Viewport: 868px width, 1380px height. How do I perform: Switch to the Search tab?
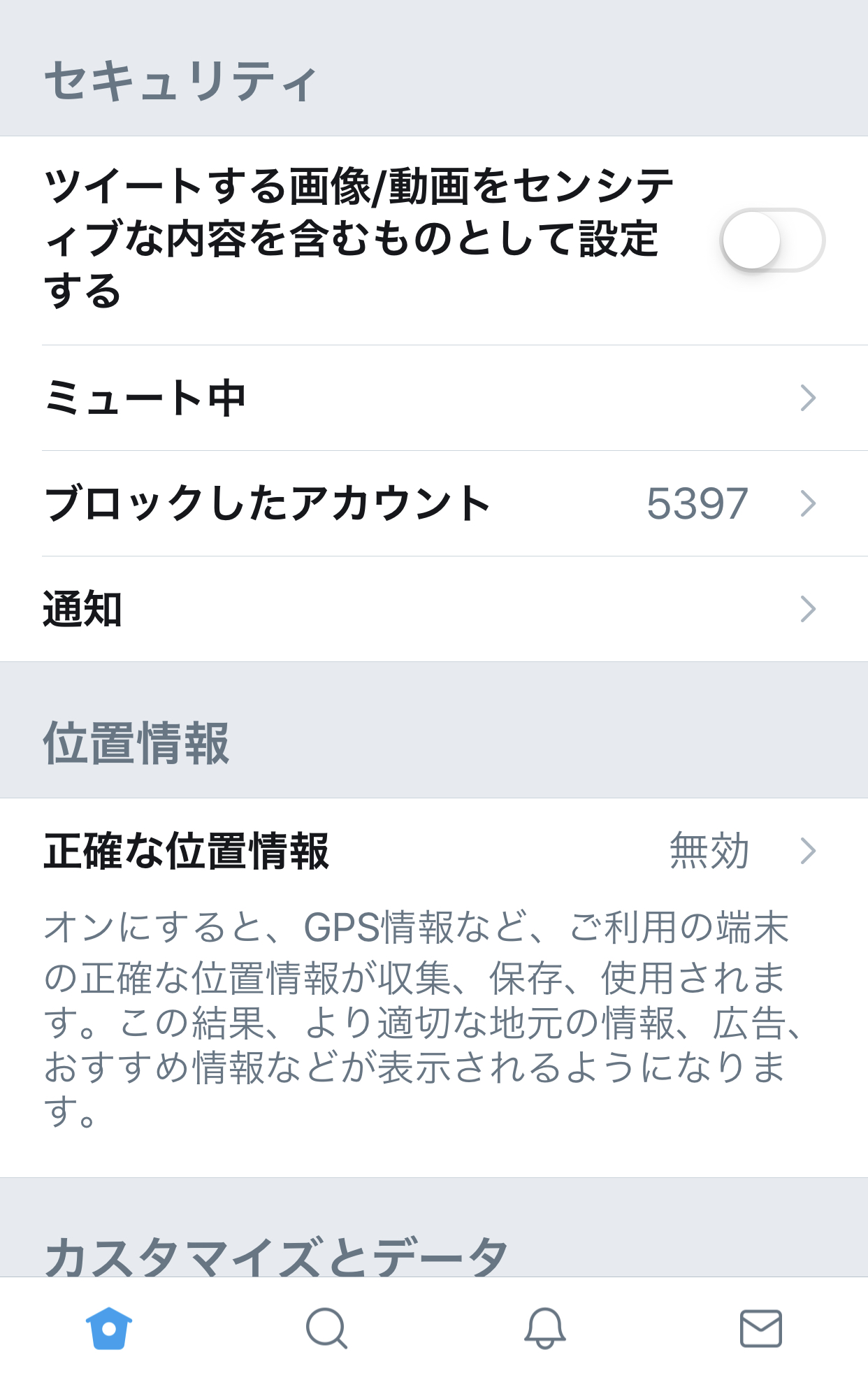pyautogui.click(x=326, y=1328)
